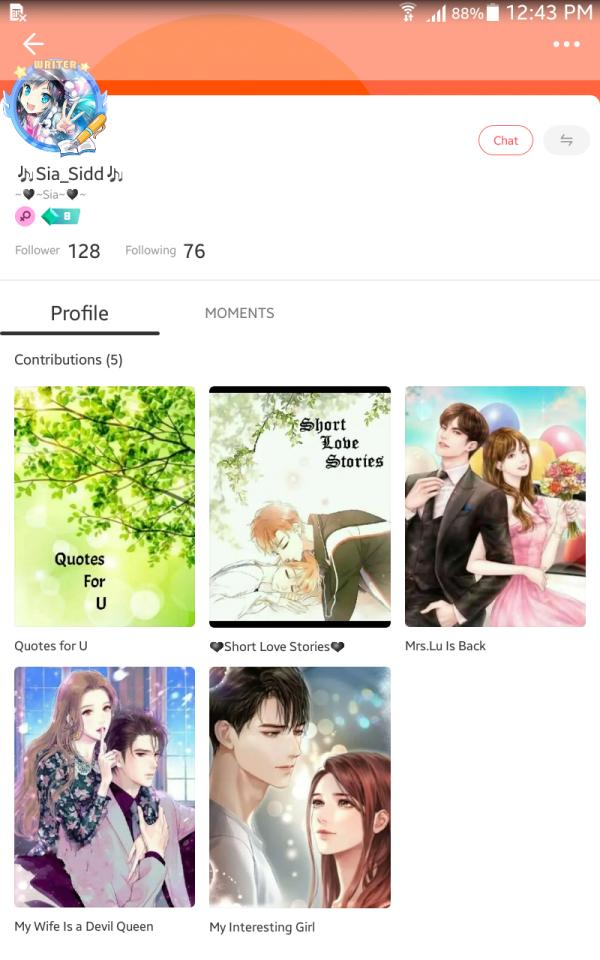
Task: Open My Wife Is a Devil Queen
Action: 104,787
